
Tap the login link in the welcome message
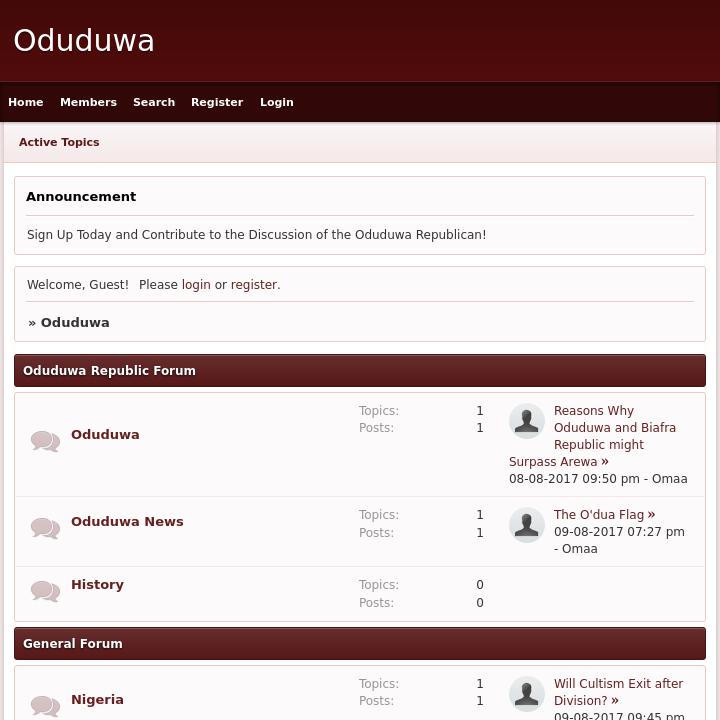pyautogui.click(x=196, y=285)
